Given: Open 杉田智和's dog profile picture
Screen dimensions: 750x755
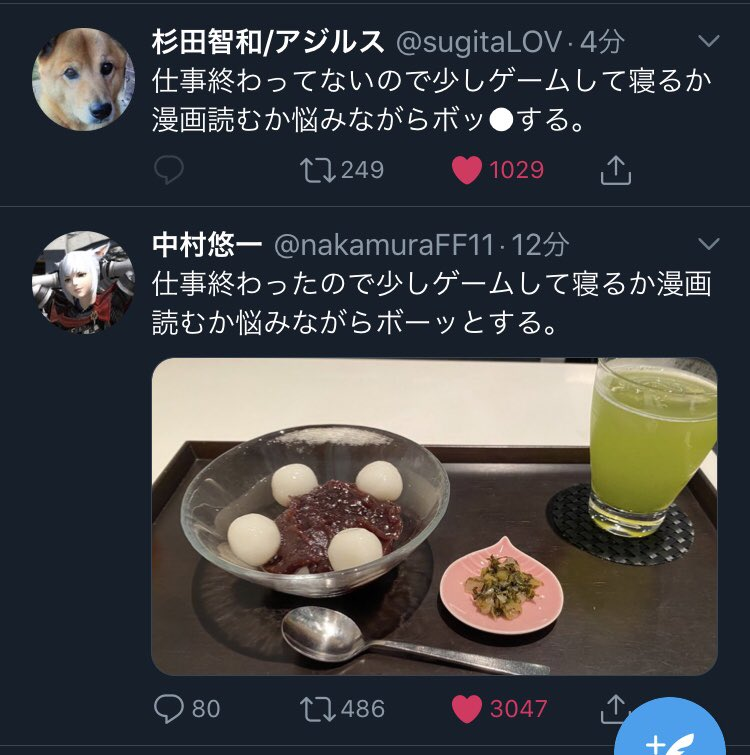Looking at the screenshot, I should tap(84, 79).
